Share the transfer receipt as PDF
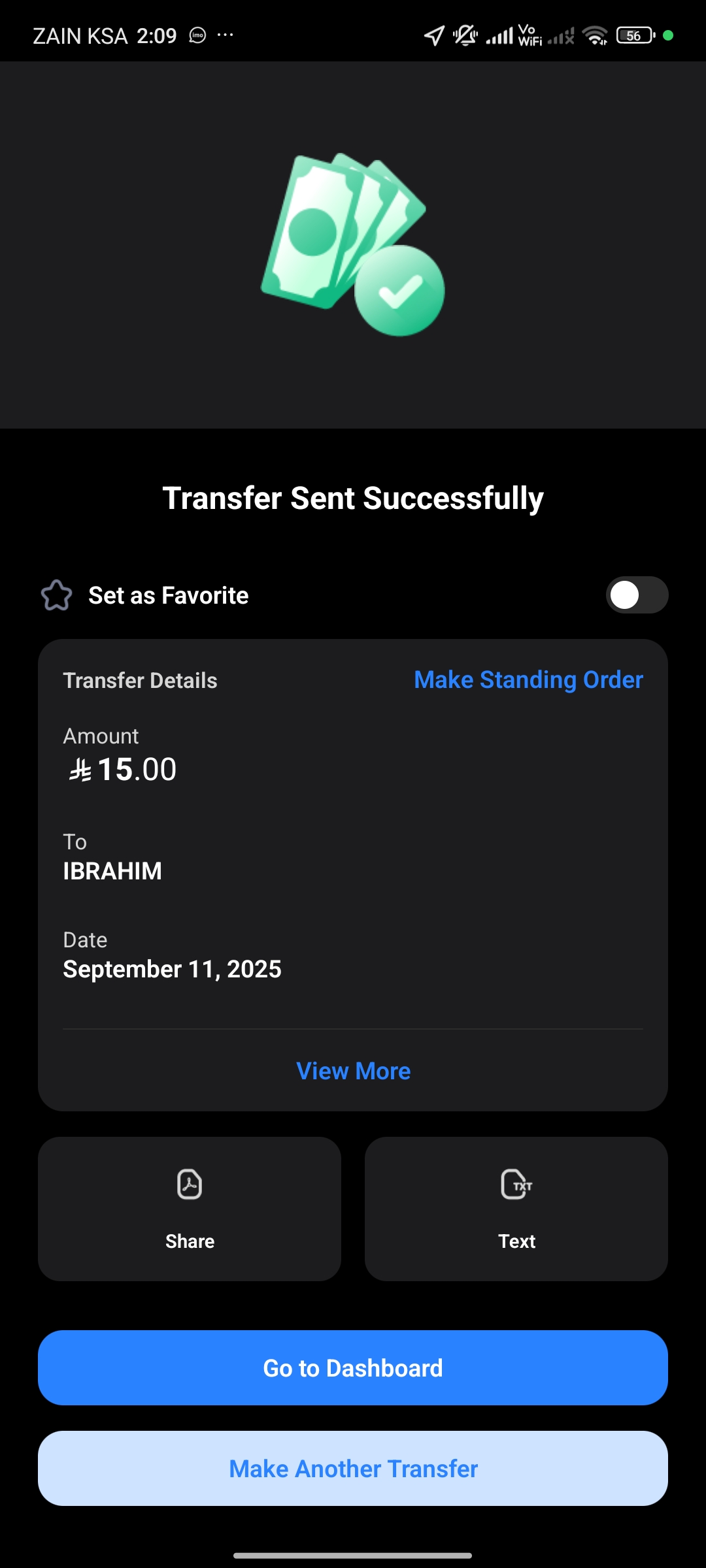 (x=190, y=1209)
